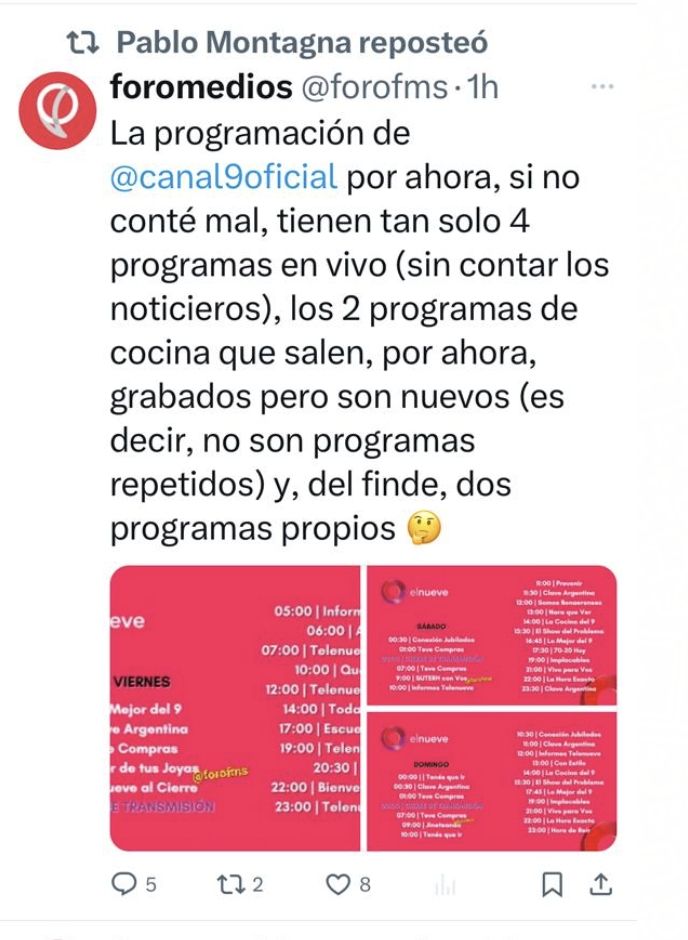This screenshot has width=688, height=940.
Task: Open the post's three-dot overflow menu
Action: tap(603, 88)
